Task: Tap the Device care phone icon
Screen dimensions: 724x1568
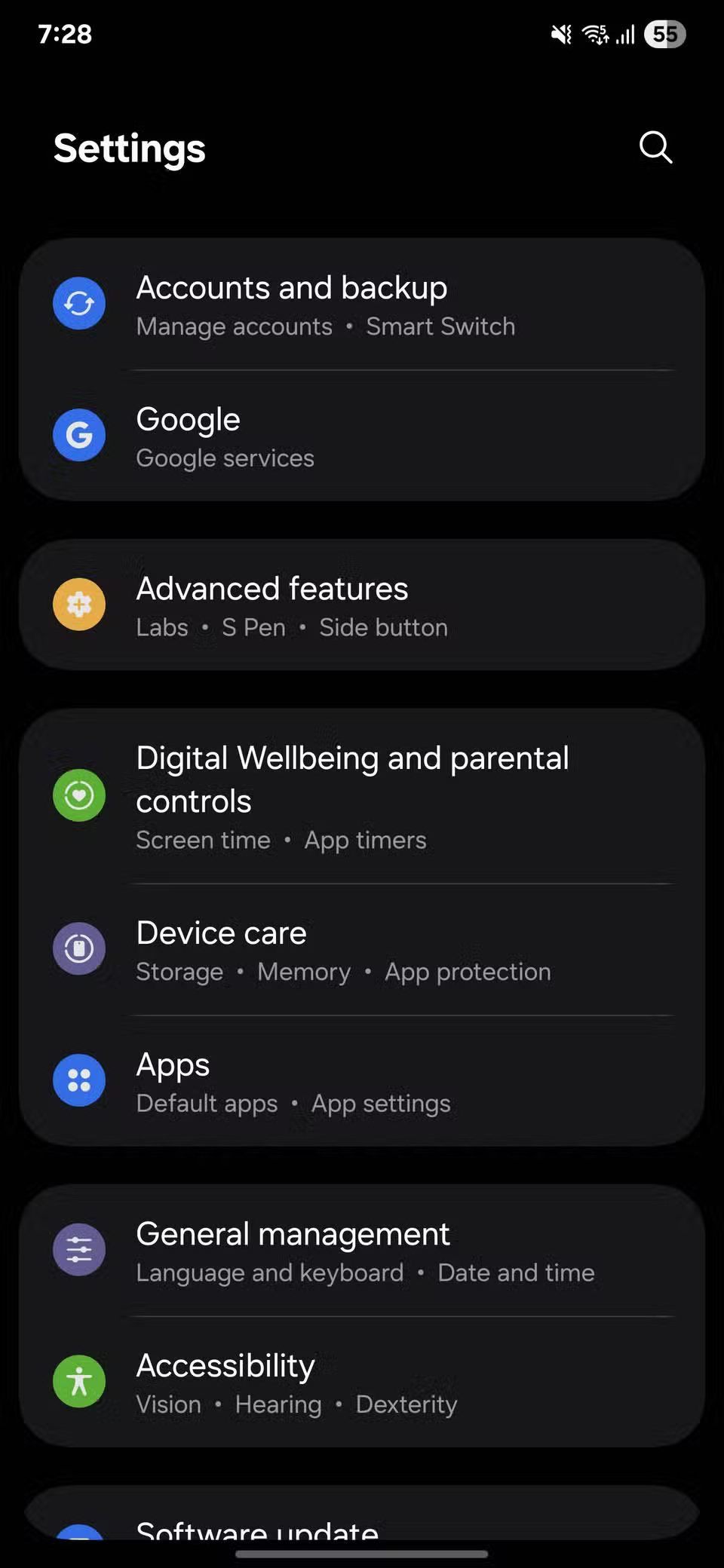Action: click(78, 948)
